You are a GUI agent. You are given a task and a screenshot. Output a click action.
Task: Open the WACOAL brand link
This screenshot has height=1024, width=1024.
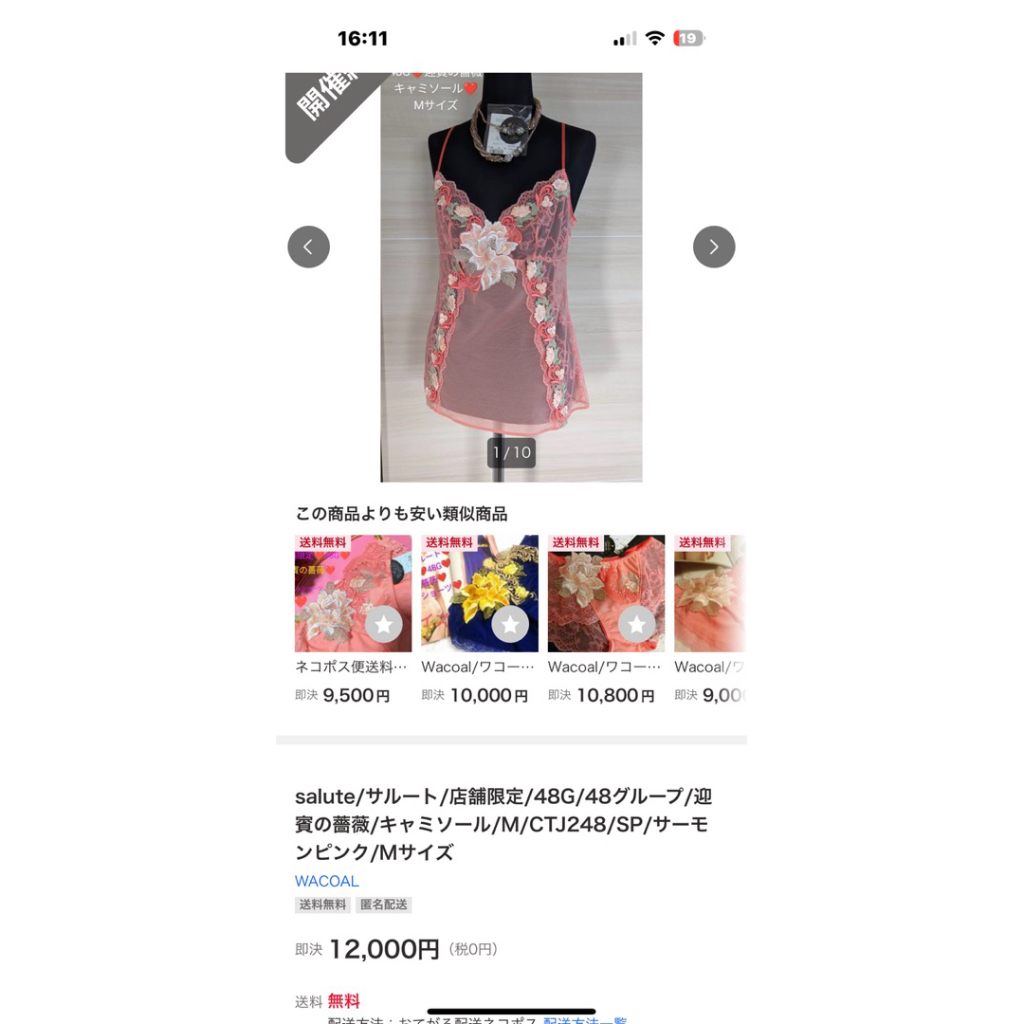[x=326, y=881]
